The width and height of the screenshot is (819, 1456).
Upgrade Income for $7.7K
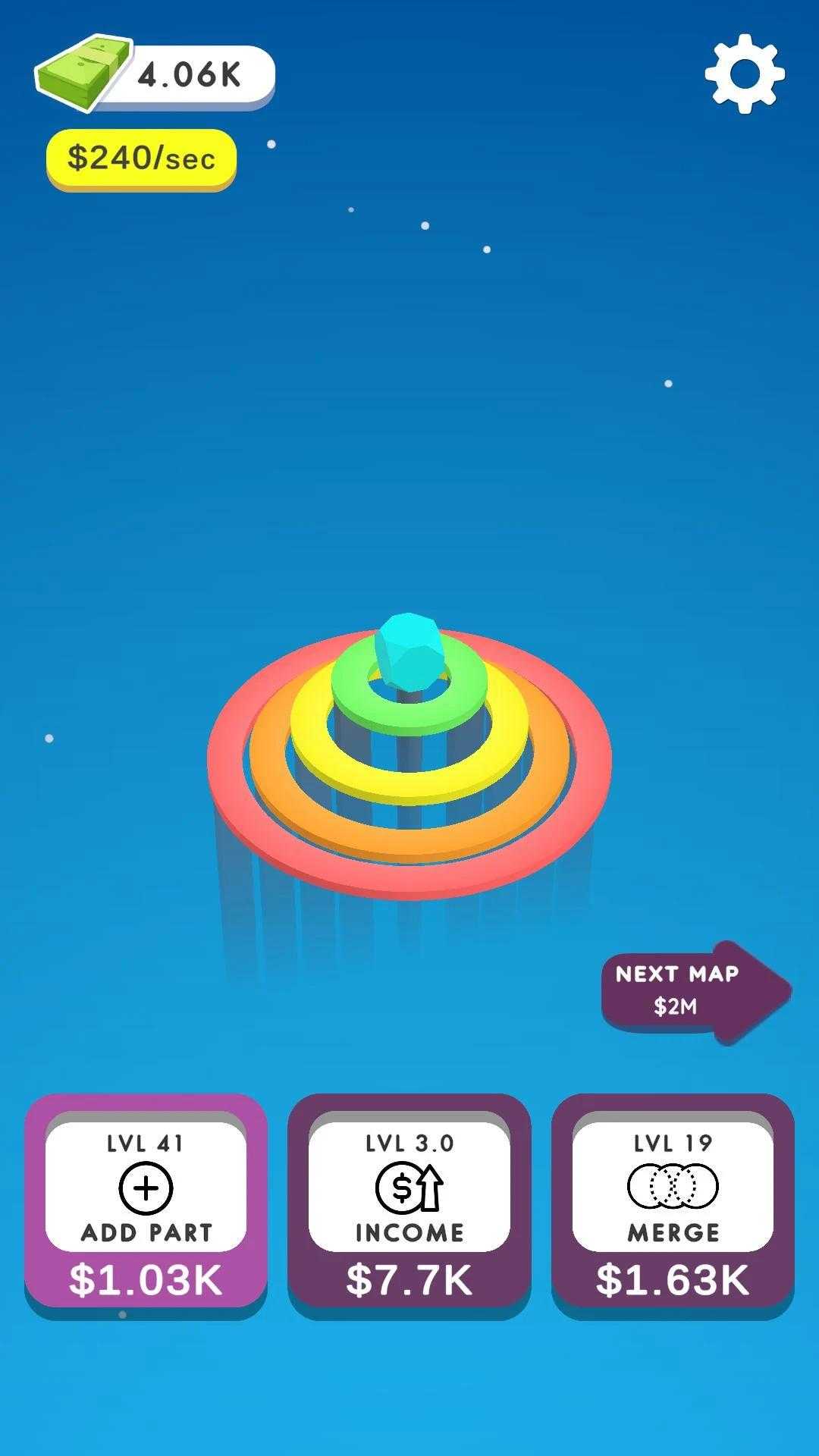tap(409, 1202)
